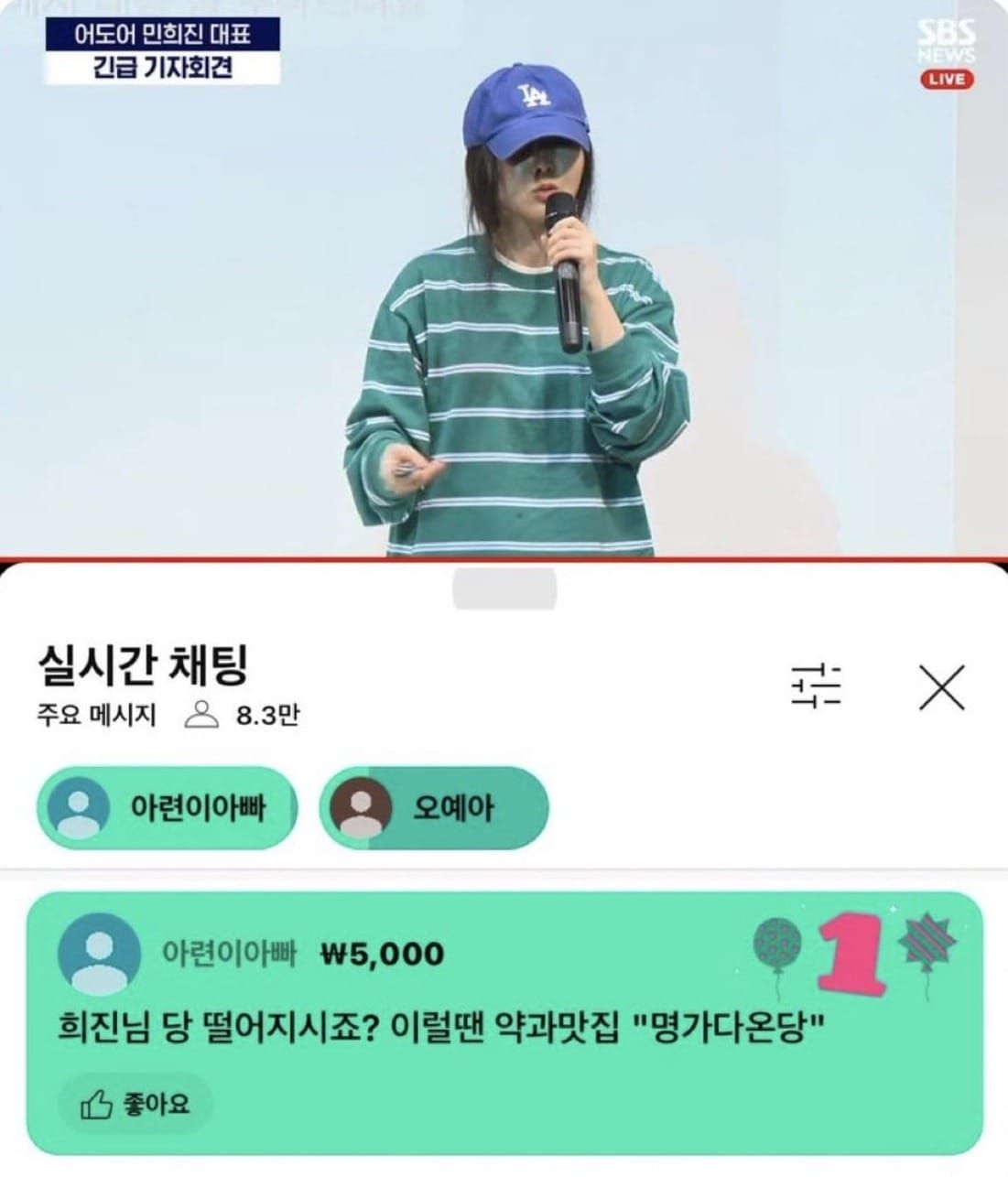
Task: Tap the chat panel drag handle
Action: 504,588
